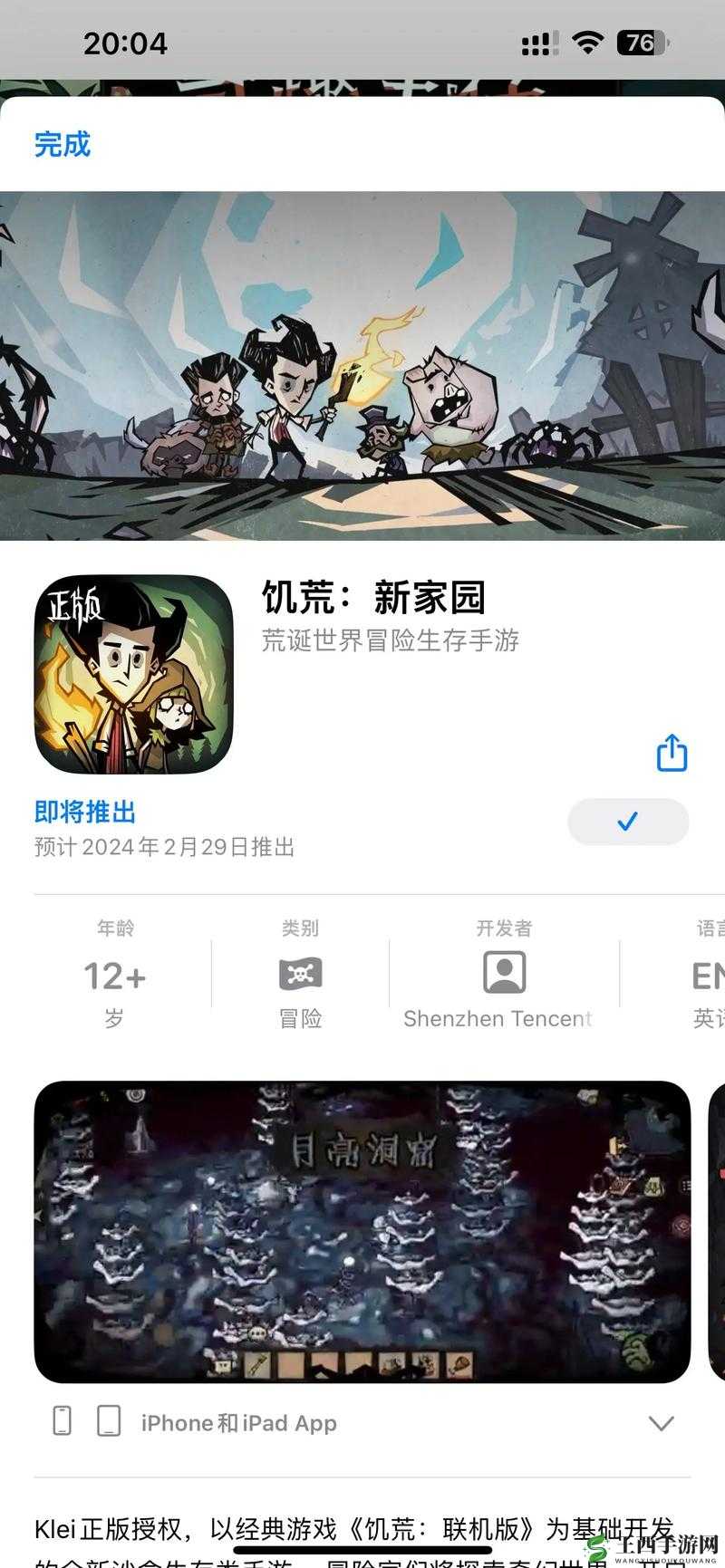Share the 饥荒：新家园 app
Viewport: 725px width, 1568px height.
672,754
